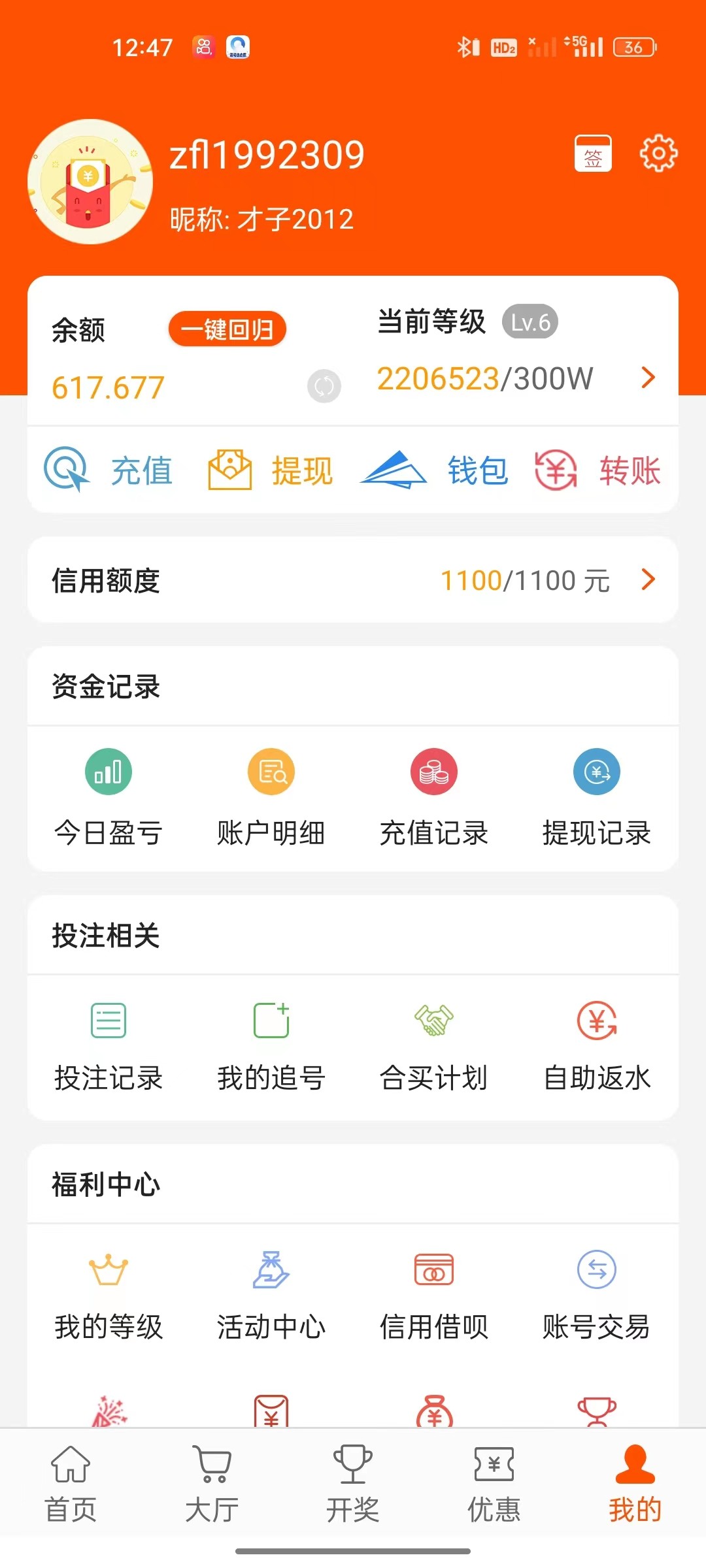Open 提现记录 withdrawal history
The width and height of the screenshot is (706, 1568).
click(x=597, y=797)
